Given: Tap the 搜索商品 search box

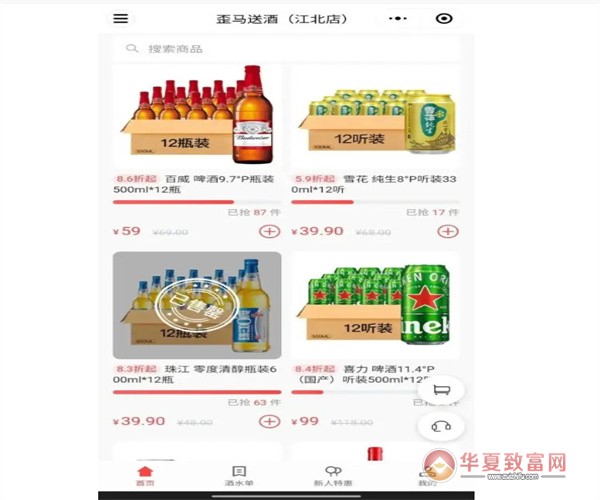Looking at the screenshot, I should click(287, 48).
